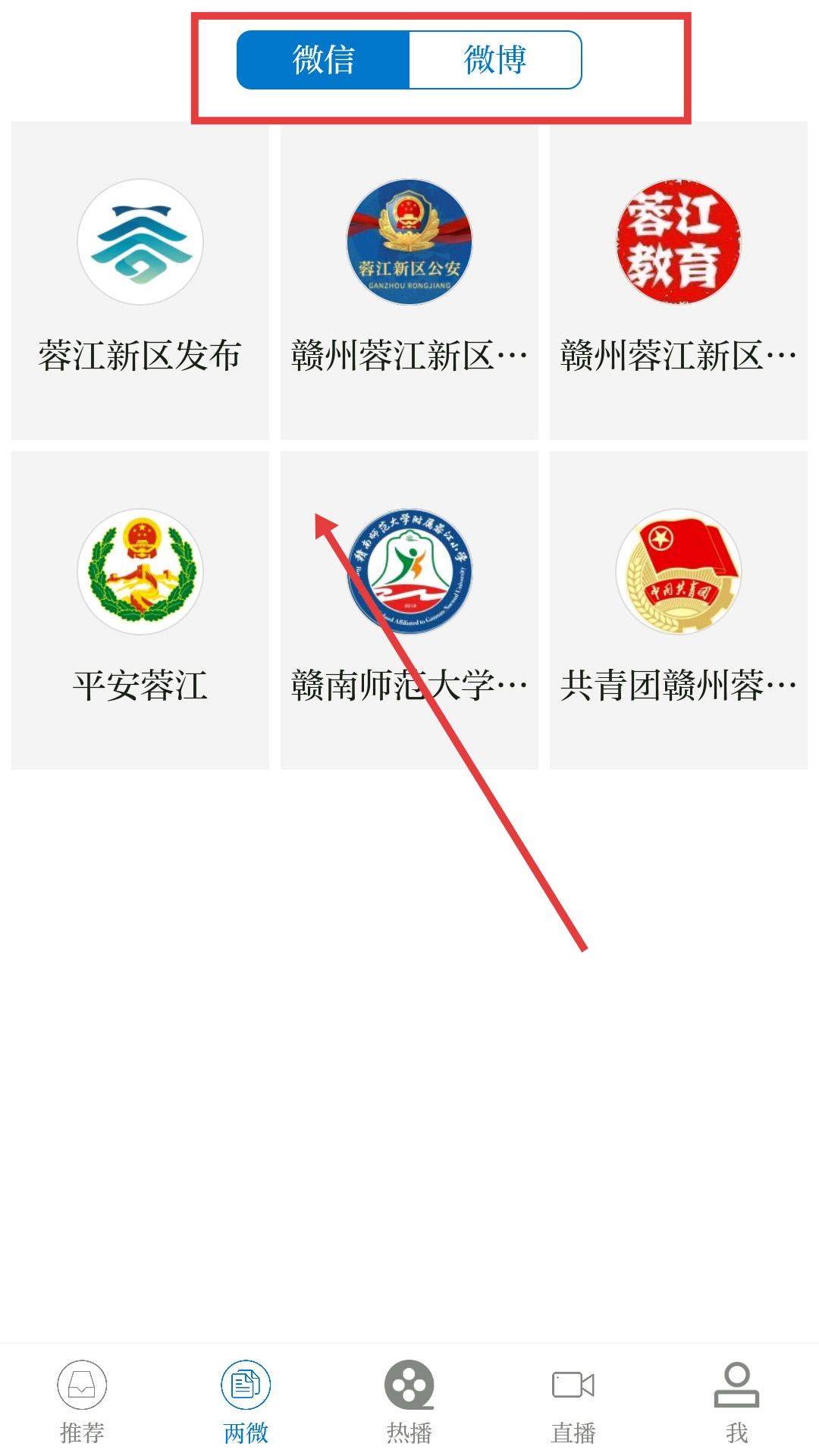Select the 微信 segment

pos(323,60)
